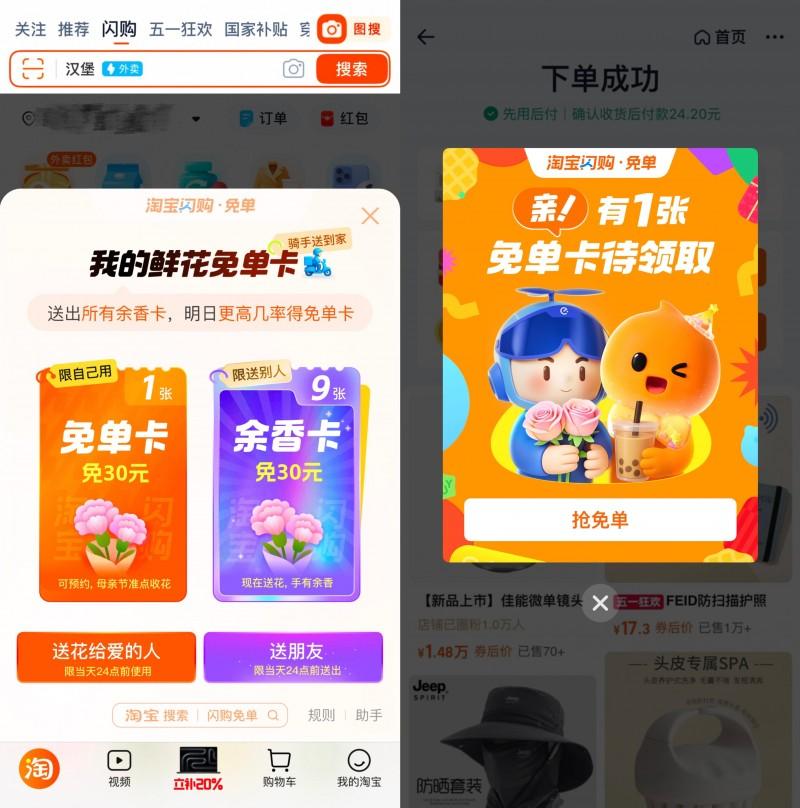Close the 鲜花免单卡 popup
This screenshot has height=808, width=800.
tap(370, 216)
